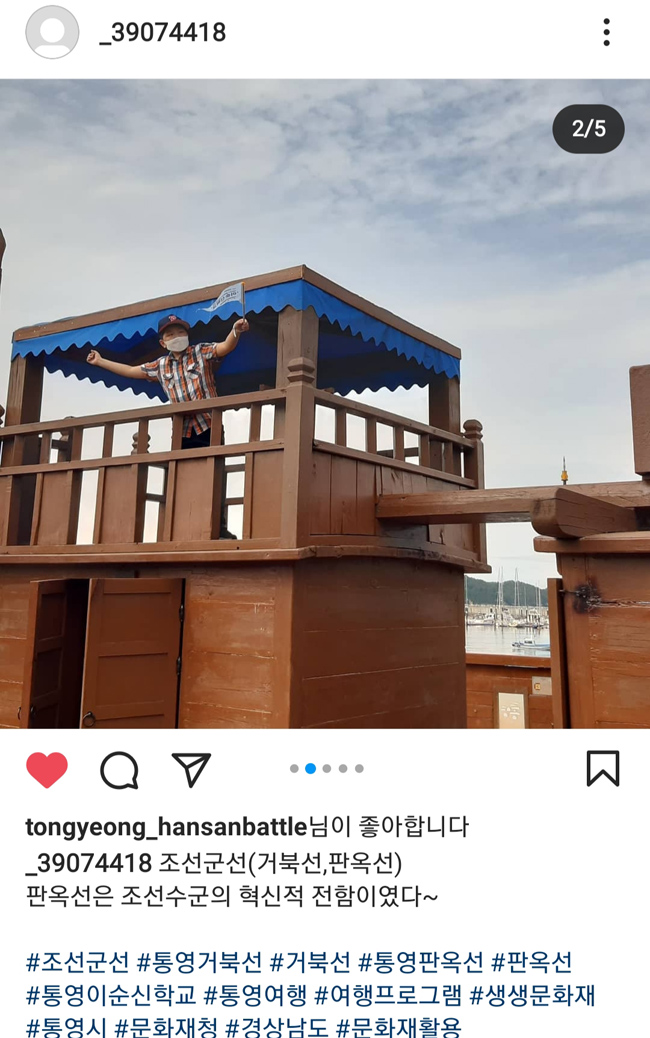
Task: Open _39074418 username in the caption
Action: 89,863
